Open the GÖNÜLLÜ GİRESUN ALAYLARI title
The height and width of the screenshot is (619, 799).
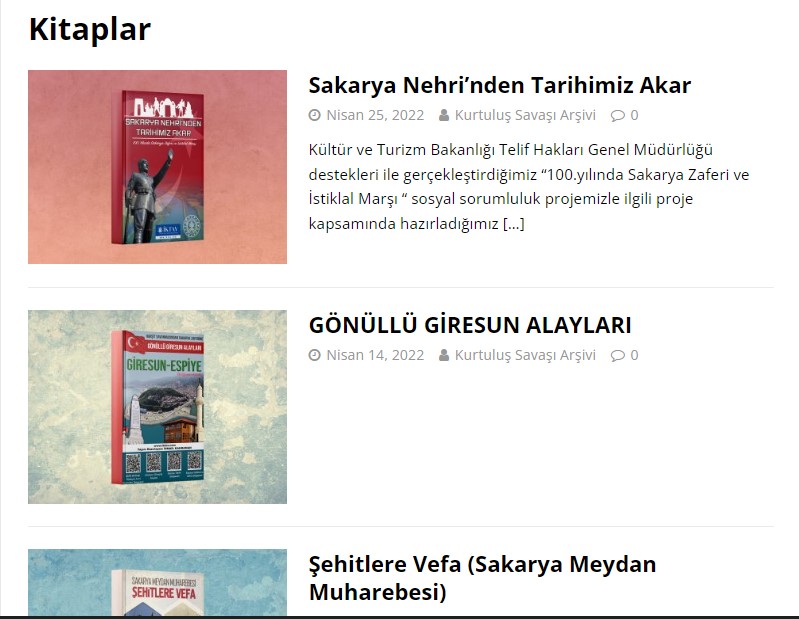point(470,325)
